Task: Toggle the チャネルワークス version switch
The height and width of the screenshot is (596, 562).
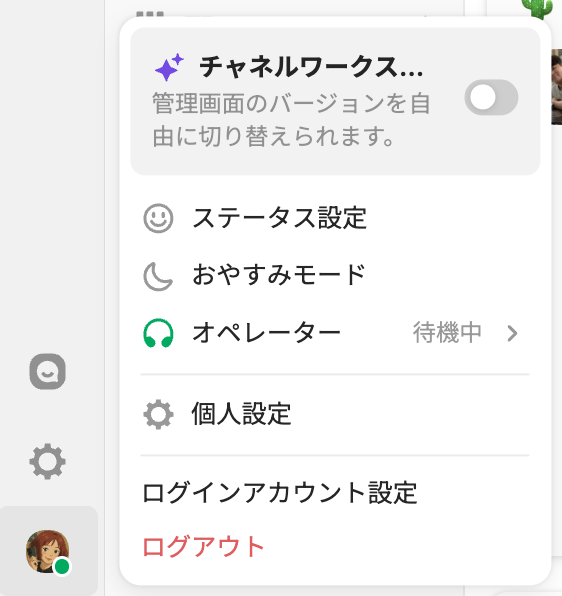Action: click(x=491, y=97)
